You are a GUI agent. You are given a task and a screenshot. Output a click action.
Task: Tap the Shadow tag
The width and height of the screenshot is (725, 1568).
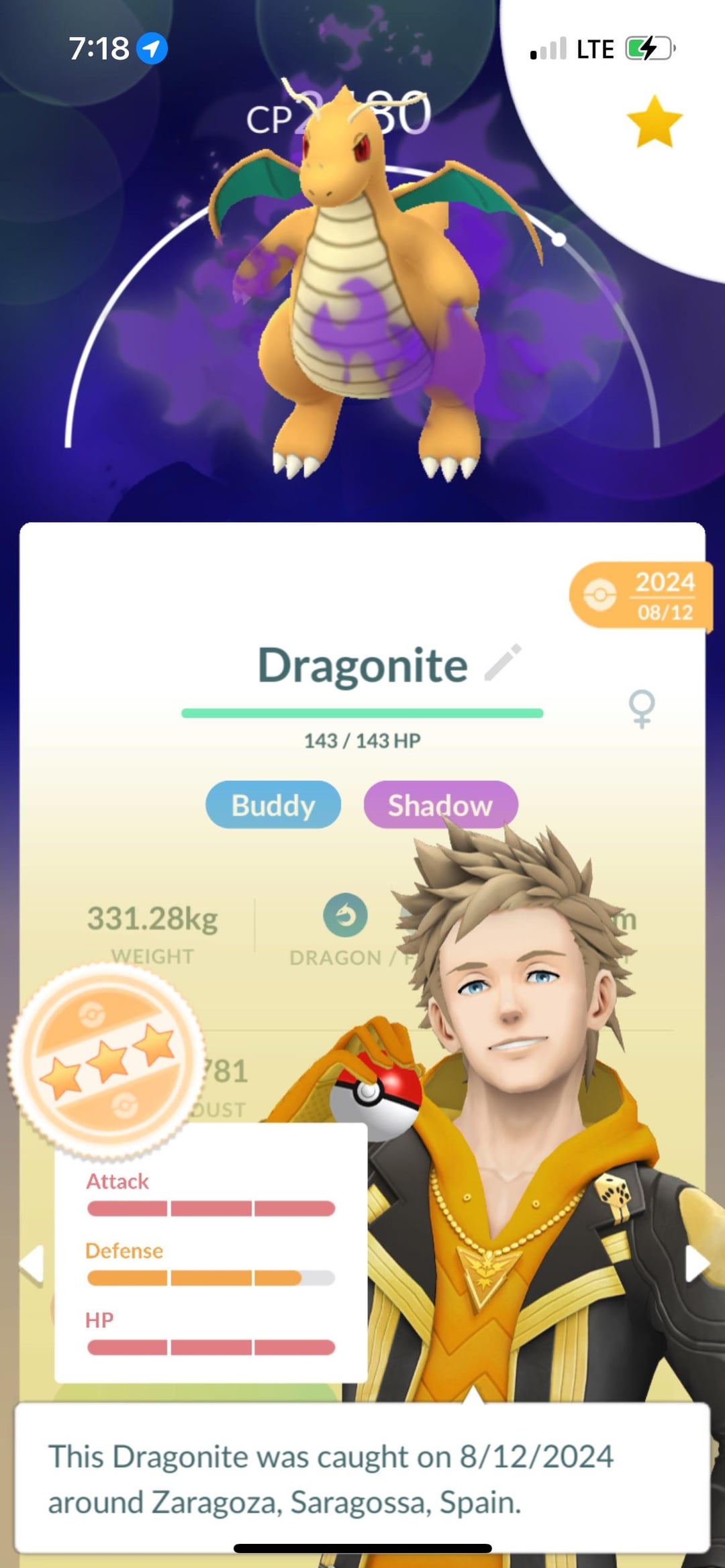440,804
